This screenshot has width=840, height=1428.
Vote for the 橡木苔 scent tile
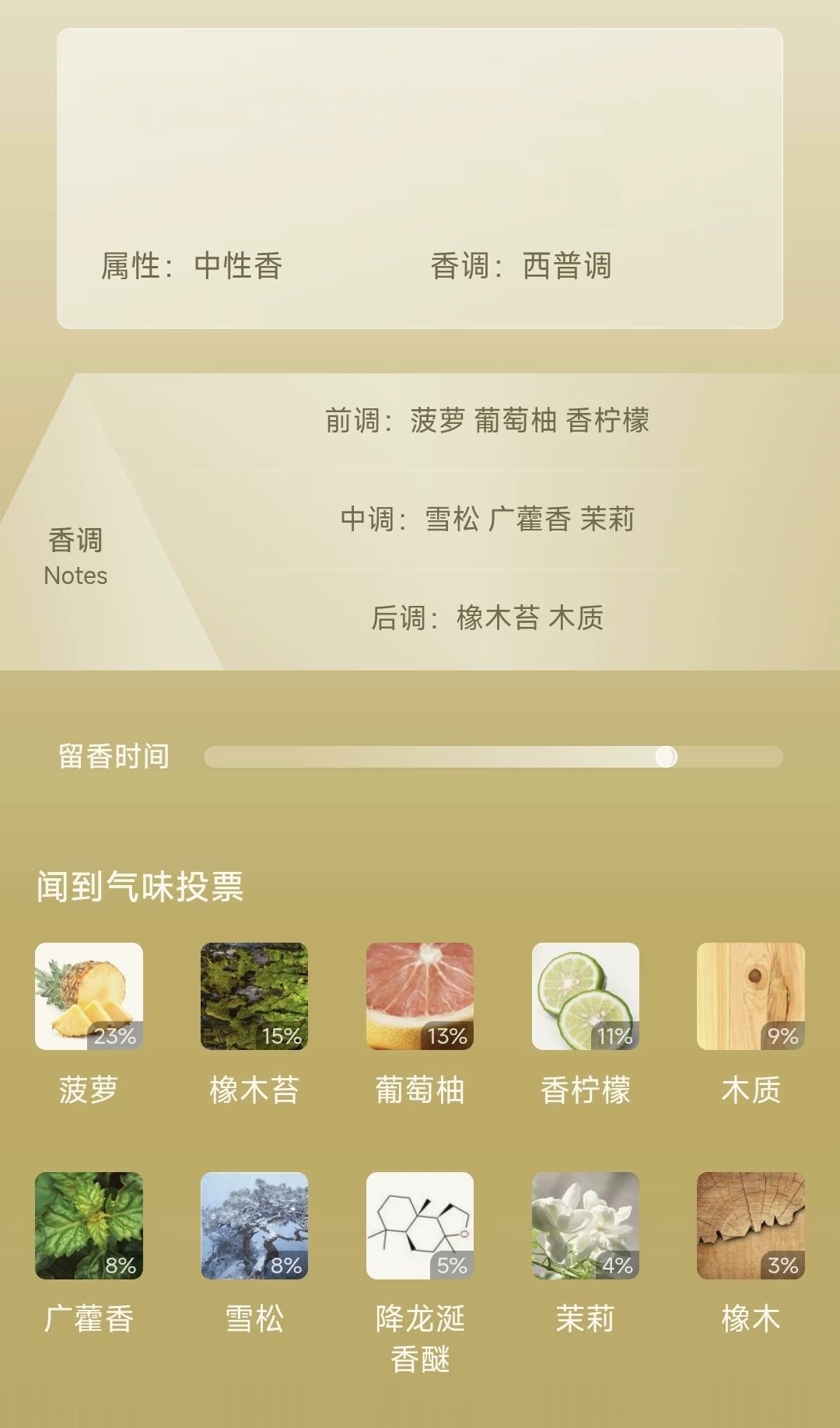(254, 996)
